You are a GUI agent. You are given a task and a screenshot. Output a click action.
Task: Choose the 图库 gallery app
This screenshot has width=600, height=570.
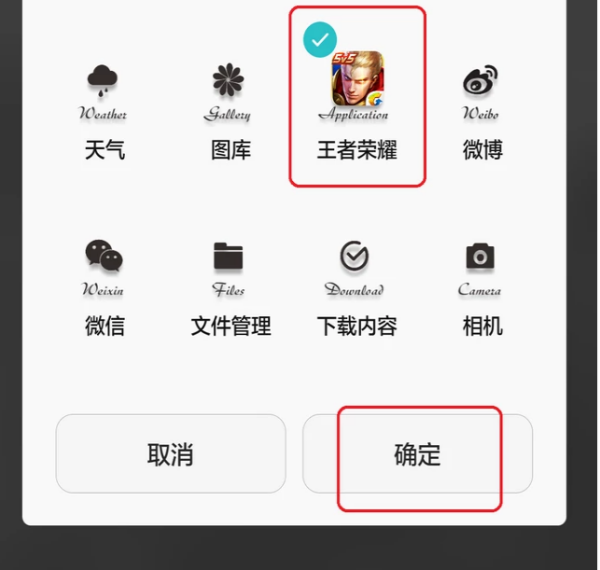tap(229, 110)
